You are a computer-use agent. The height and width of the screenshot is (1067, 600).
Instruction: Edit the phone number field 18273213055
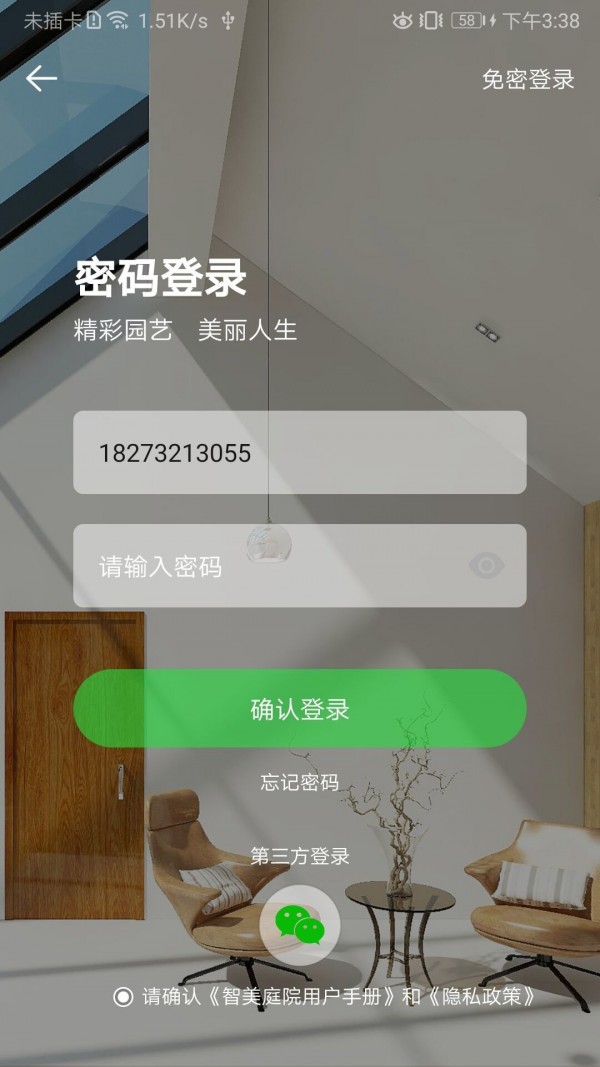299,453
